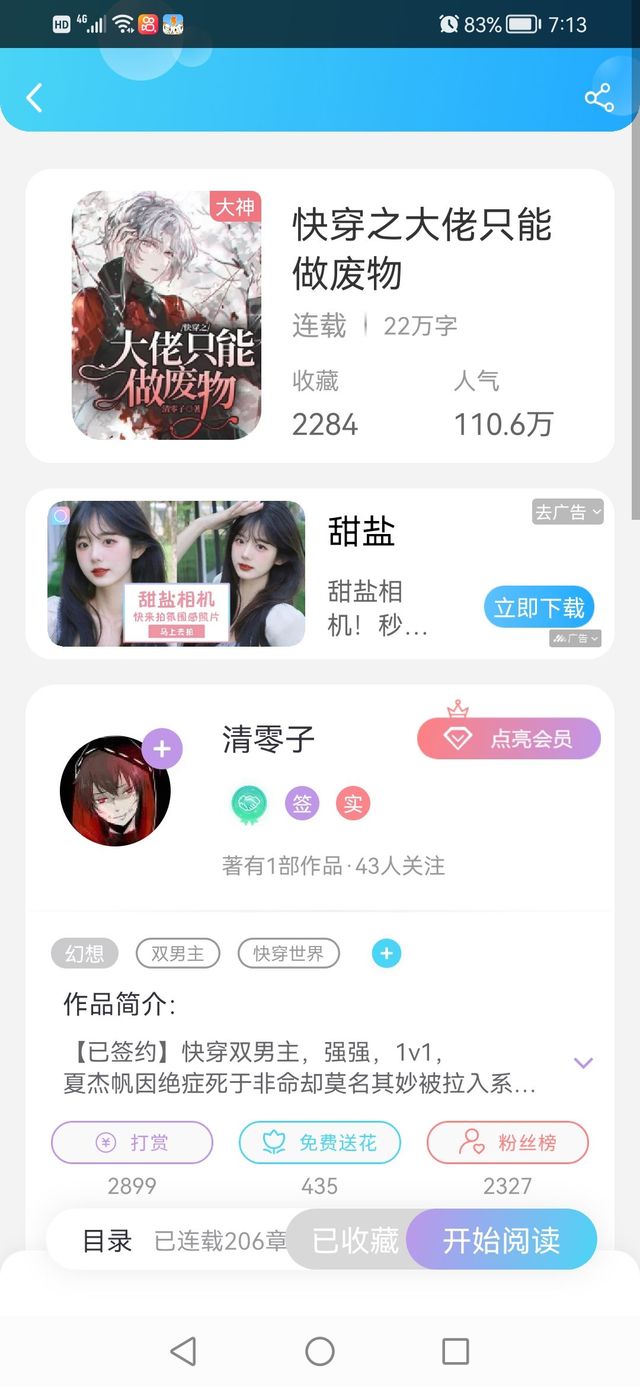Go back using the top-left arrow
Screen dimensions: 640x1387
tap(35, 97)
